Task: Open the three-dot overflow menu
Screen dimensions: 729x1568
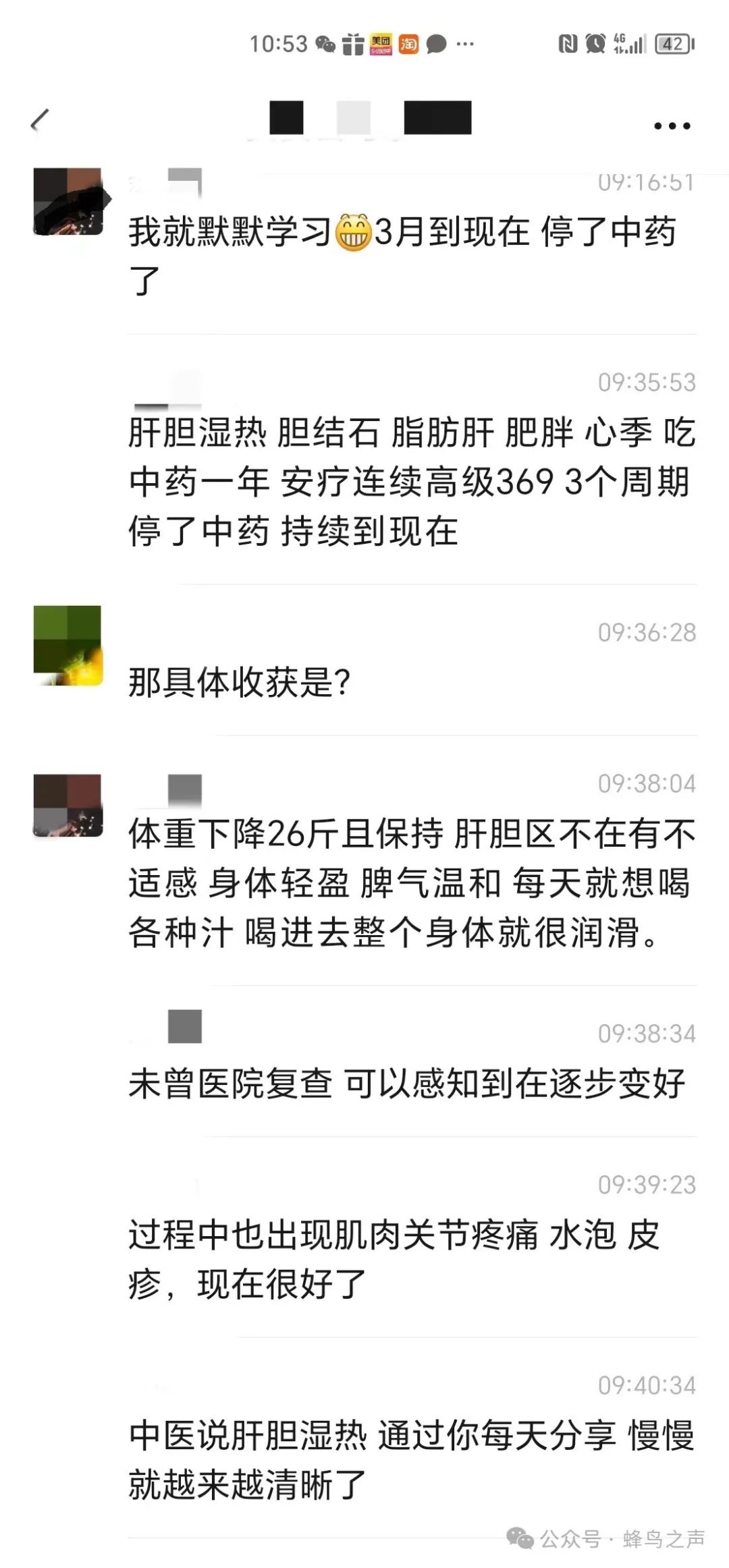Action: (672, 125)
